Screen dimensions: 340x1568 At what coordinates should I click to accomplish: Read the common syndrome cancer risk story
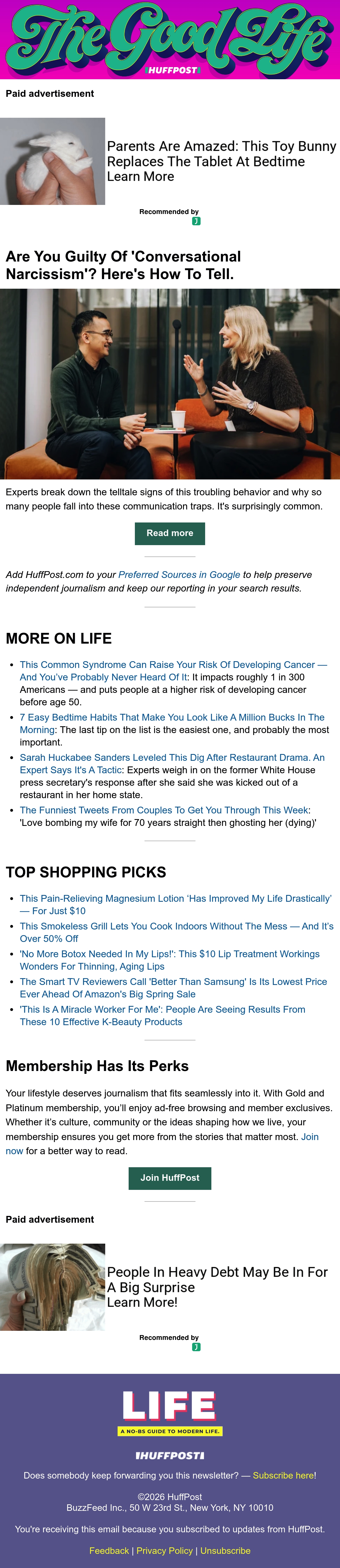click(173, 671)
